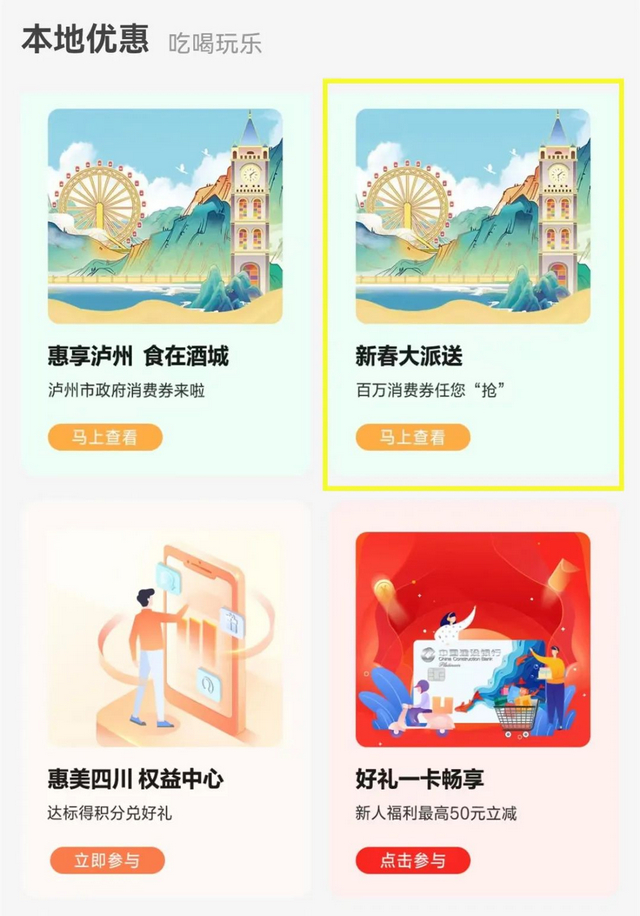The image size is (640, 916).
Task: Tap 立即参与 under 惠美四川 权益中心
Action: tap(106, 860)
